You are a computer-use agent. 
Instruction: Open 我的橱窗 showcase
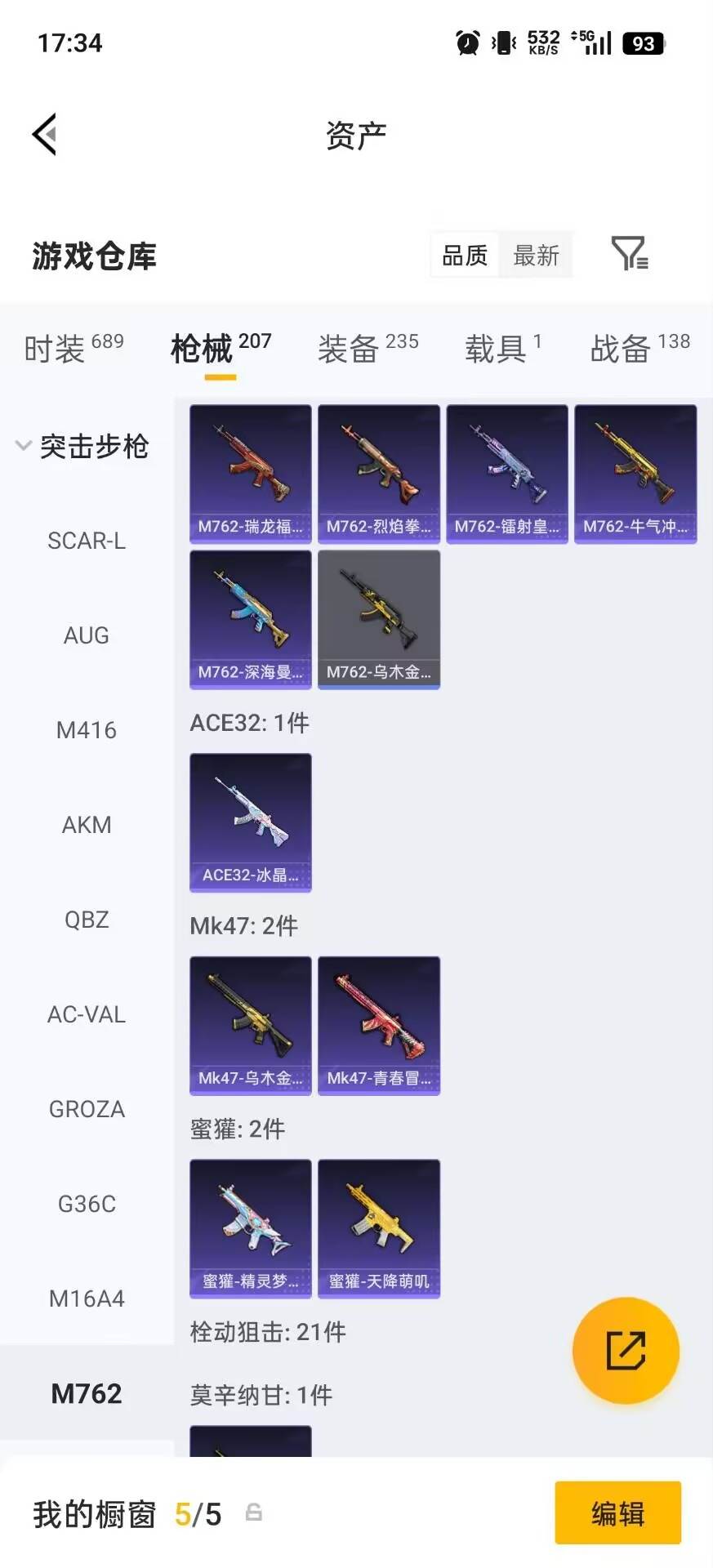[92, 1514]
